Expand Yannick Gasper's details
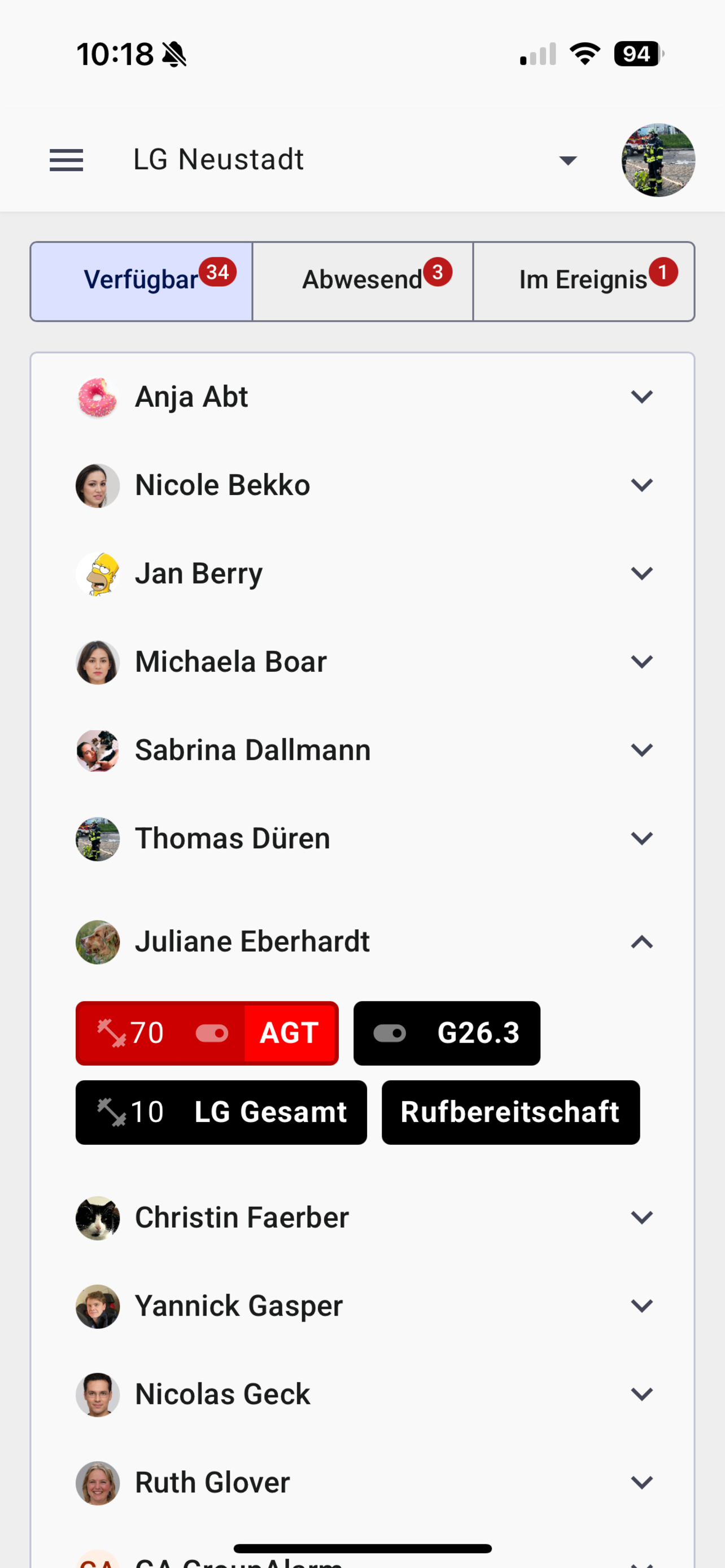This screenshot has height=1568, width=725. [641, 1306]
